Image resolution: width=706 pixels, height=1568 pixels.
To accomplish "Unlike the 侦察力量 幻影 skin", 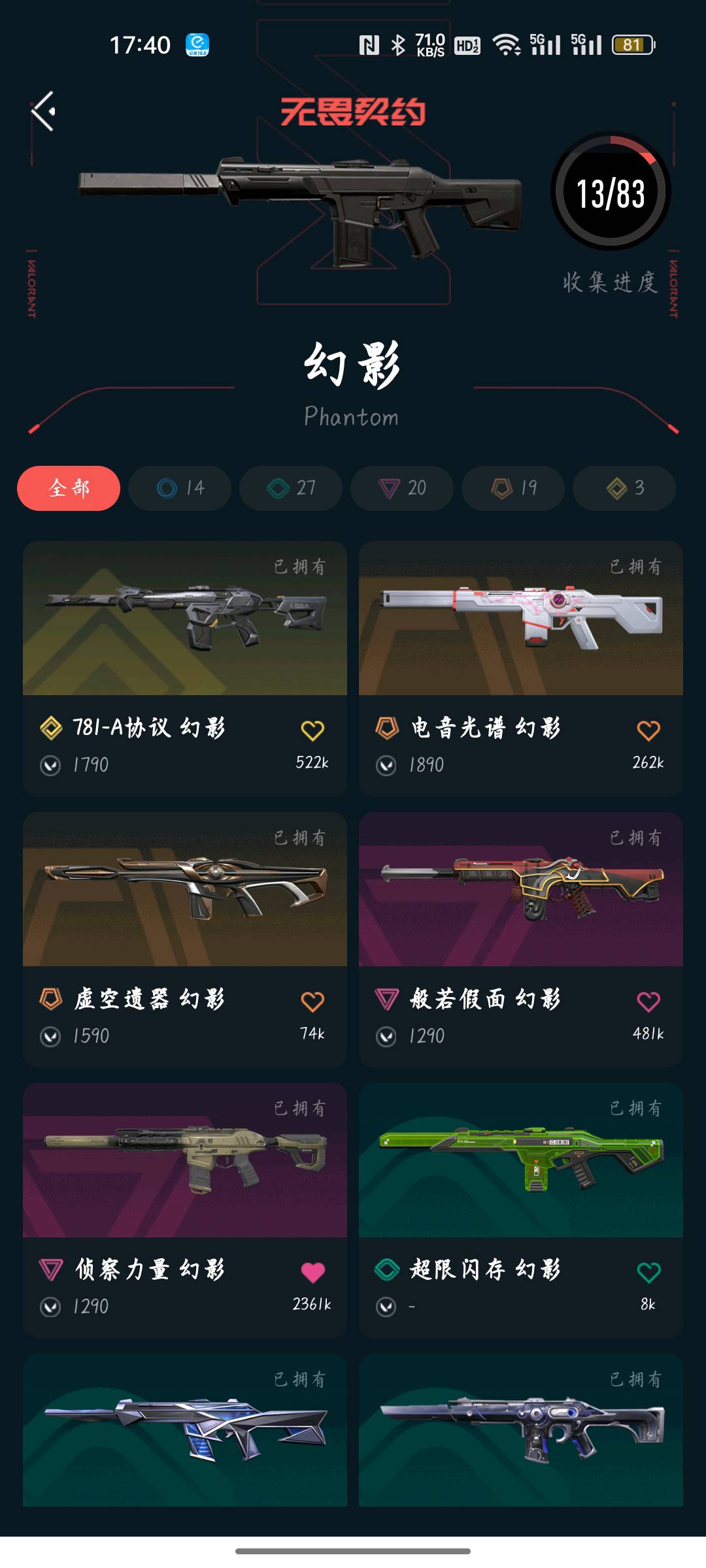I will [312, 1272].
